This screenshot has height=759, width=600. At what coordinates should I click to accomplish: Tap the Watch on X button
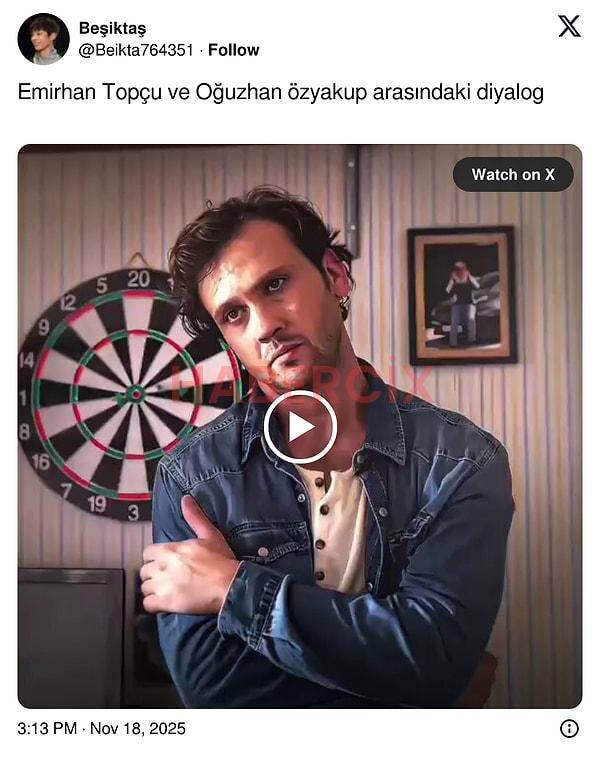click(513, 174)
